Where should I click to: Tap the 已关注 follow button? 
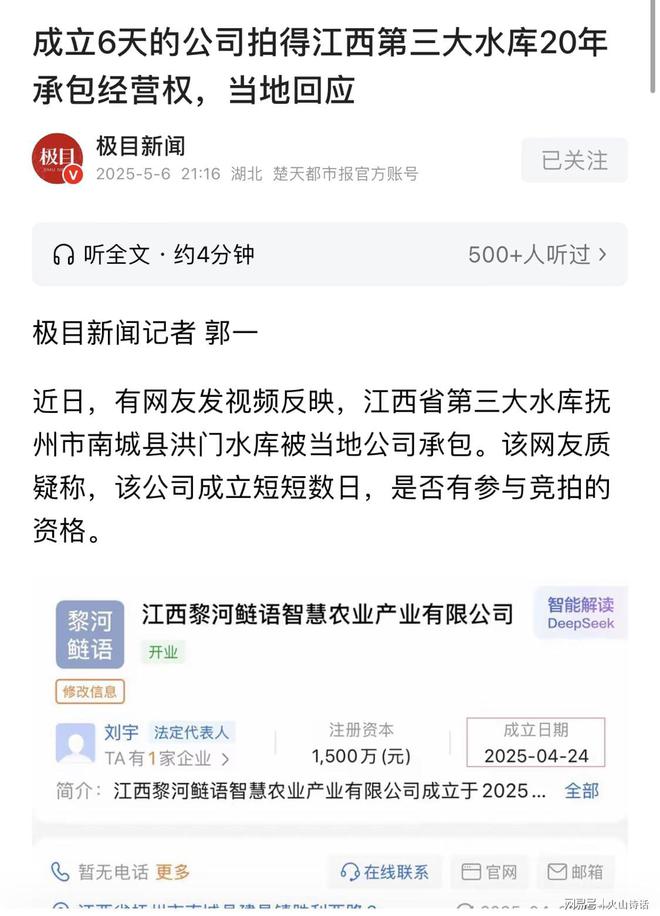click(x=574, y=160)
